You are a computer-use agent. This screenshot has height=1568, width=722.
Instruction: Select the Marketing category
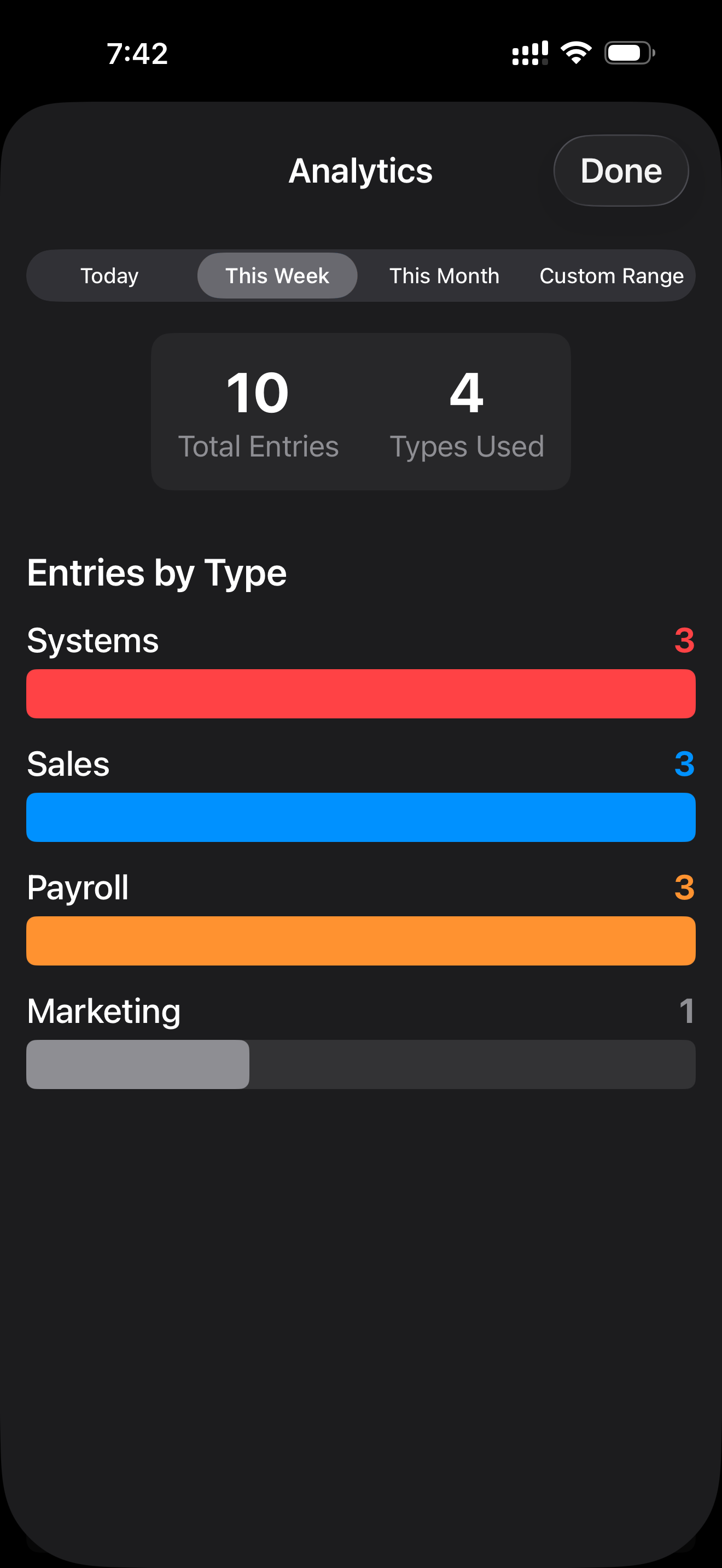click(102, 1010)
